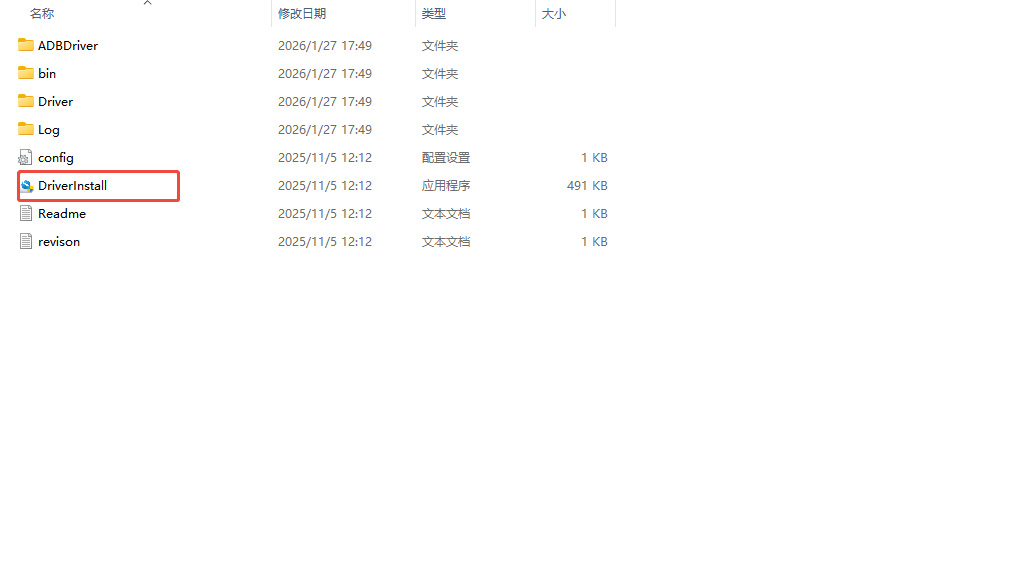Image resolution: width=1036 pixels, height=585 pixels.
Task: Open the ADBDriver folder
Action: [67, 45]
